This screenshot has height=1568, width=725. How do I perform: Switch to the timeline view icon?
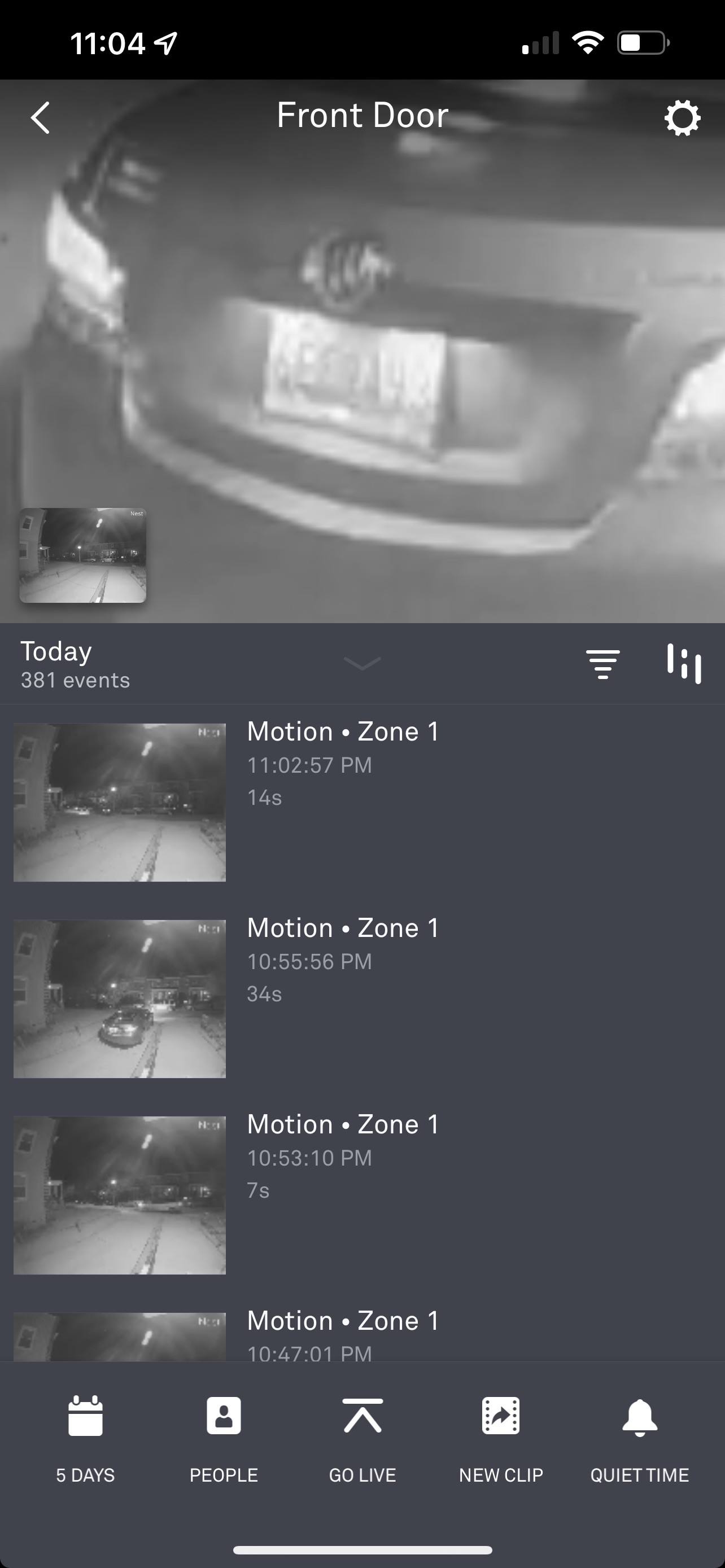tap(684, 664)
